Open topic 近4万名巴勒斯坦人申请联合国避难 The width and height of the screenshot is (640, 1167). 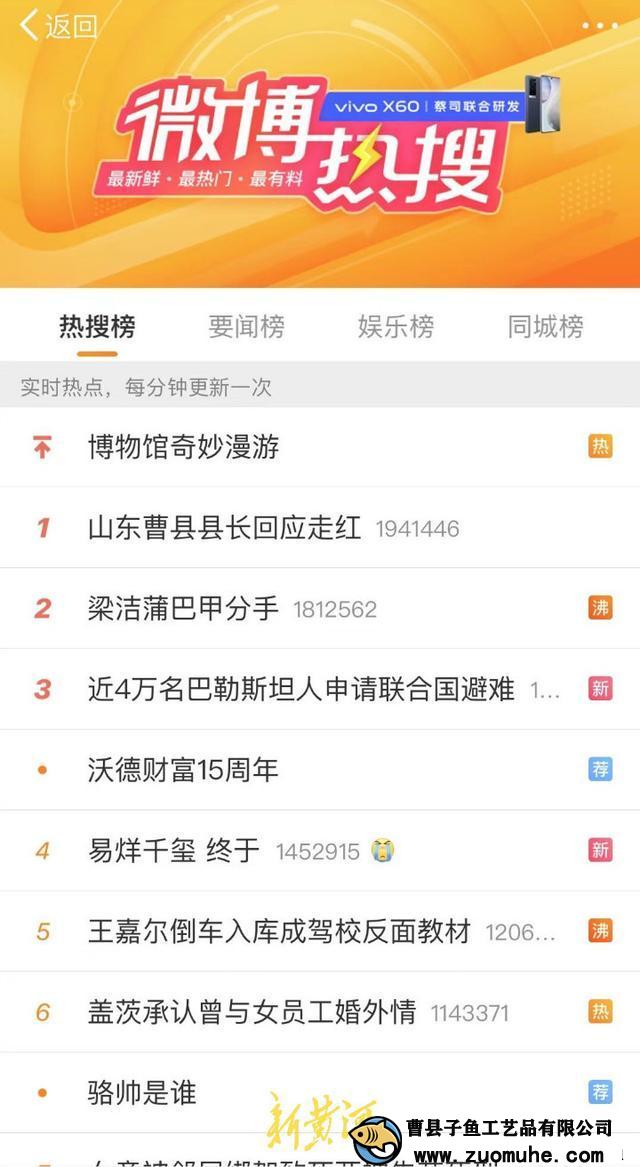click(x=300, y=689)
